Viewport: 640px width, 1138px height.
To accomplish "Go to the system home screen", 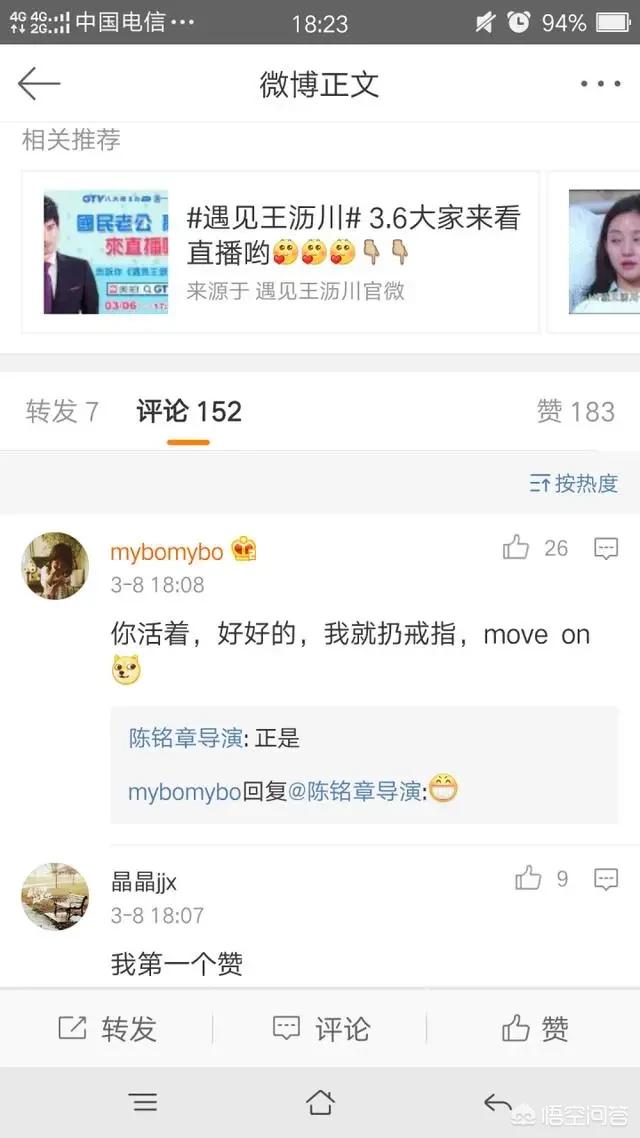I will 320,1103.
